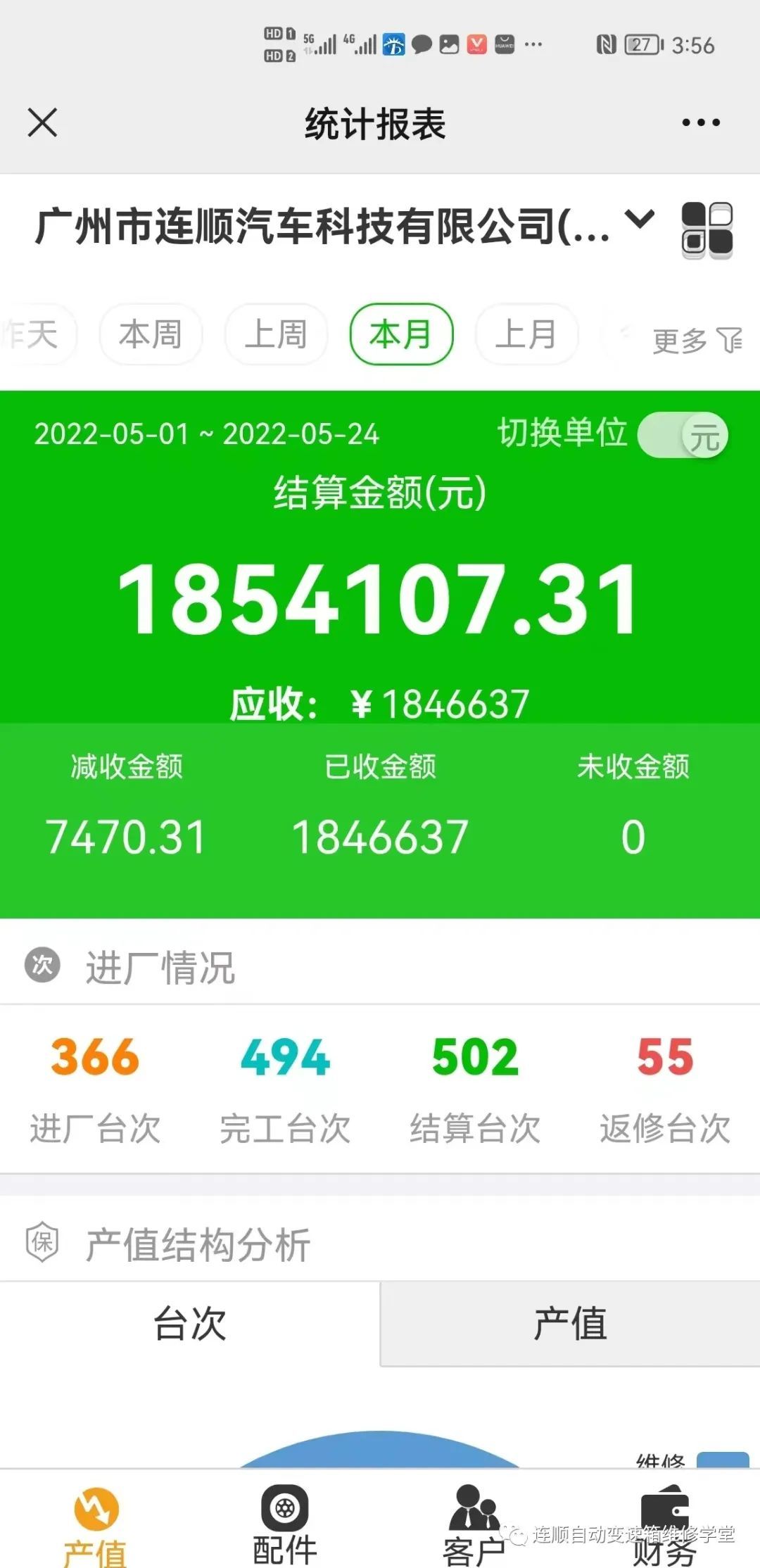Select the 昨天 date chip
The width and height of the screenshot is (760, 1568).
coord(35,334)
